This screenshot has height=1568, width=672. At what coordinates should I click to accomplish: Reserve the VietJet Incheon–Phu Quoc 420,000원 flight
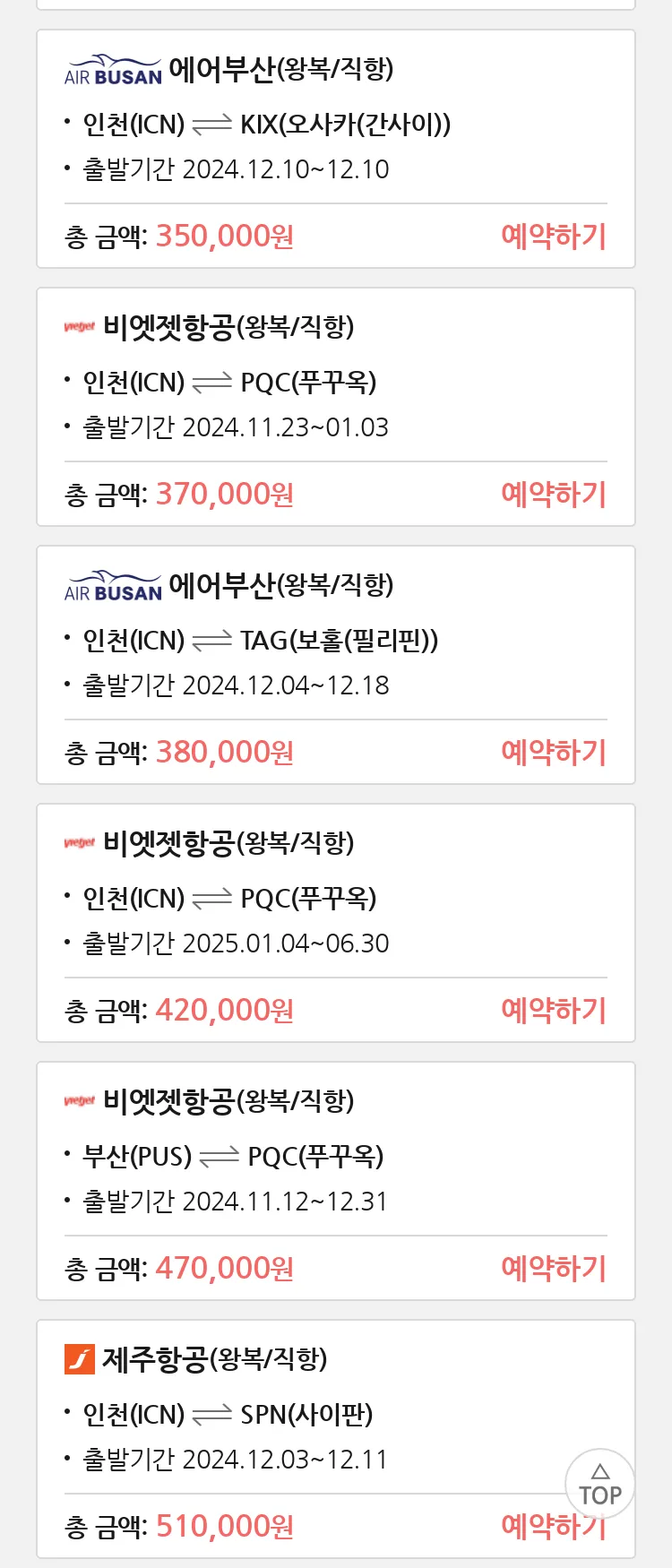(554, 1011)
